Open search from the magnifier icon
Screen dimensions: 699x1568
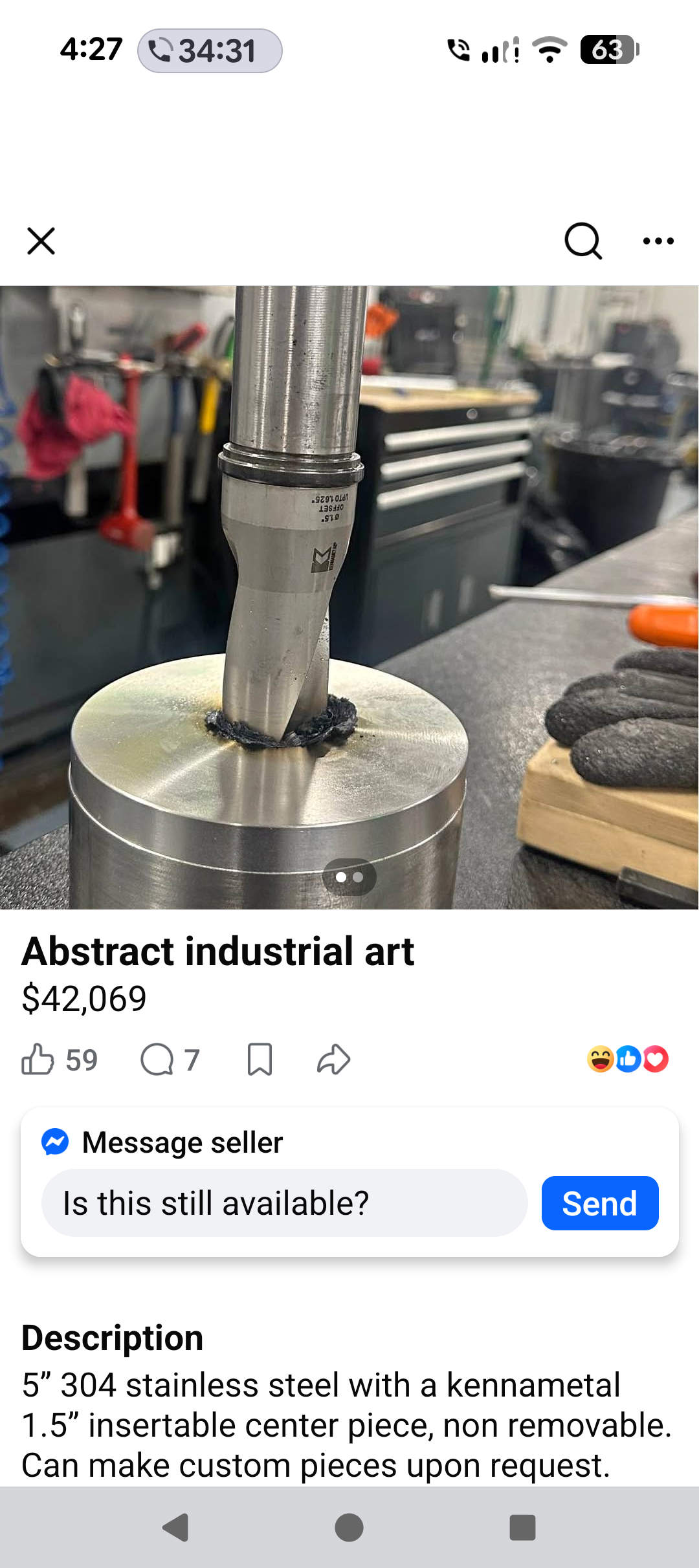click(x=583, y=241)
